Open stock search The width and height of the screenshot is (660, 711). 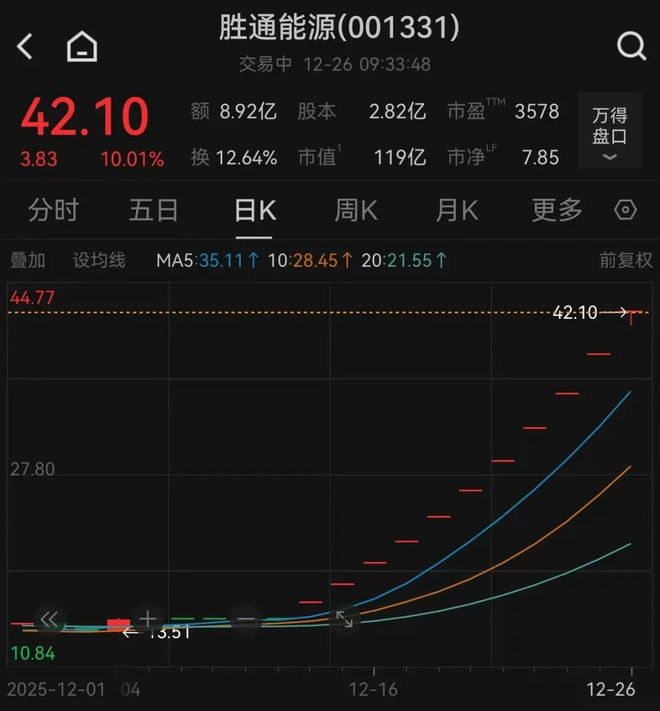coord(631,46)
